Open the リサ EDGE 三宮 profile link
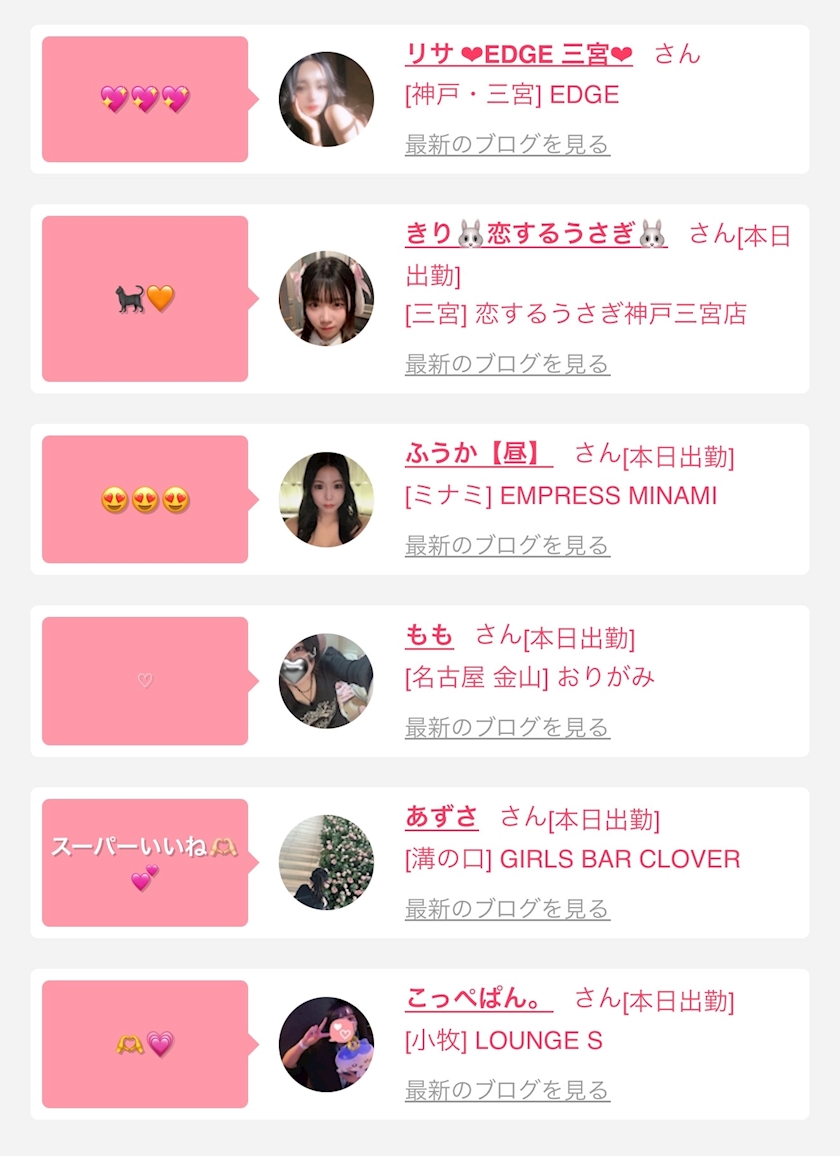 518,54
